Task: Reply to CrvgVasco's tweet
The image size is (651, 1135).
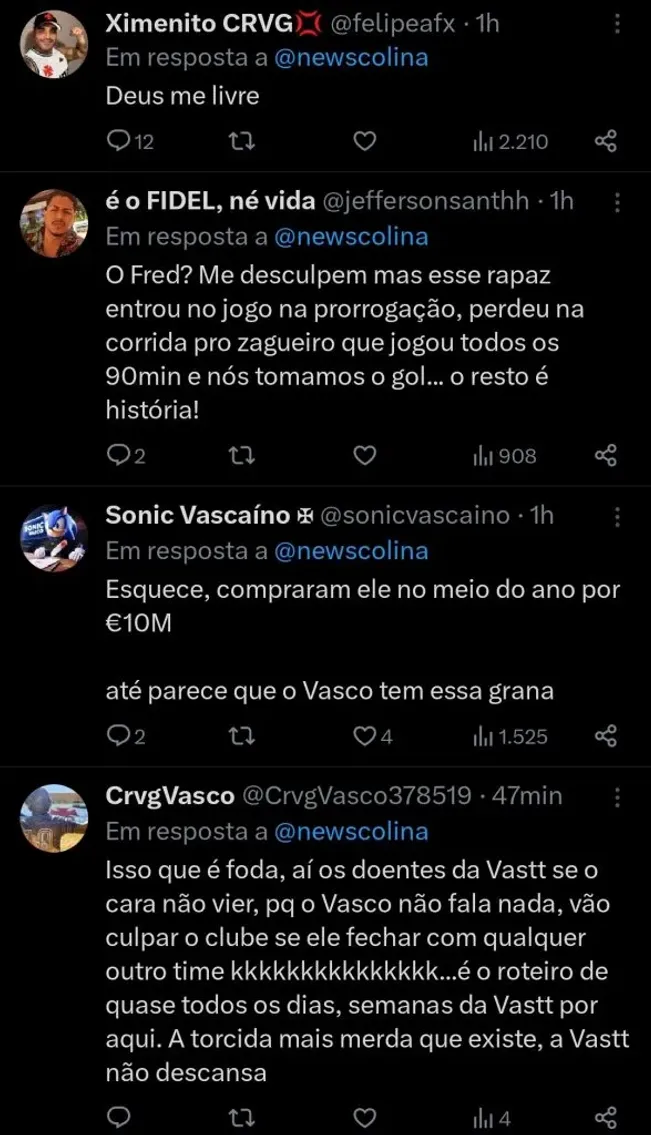Action: (119, 1116)
